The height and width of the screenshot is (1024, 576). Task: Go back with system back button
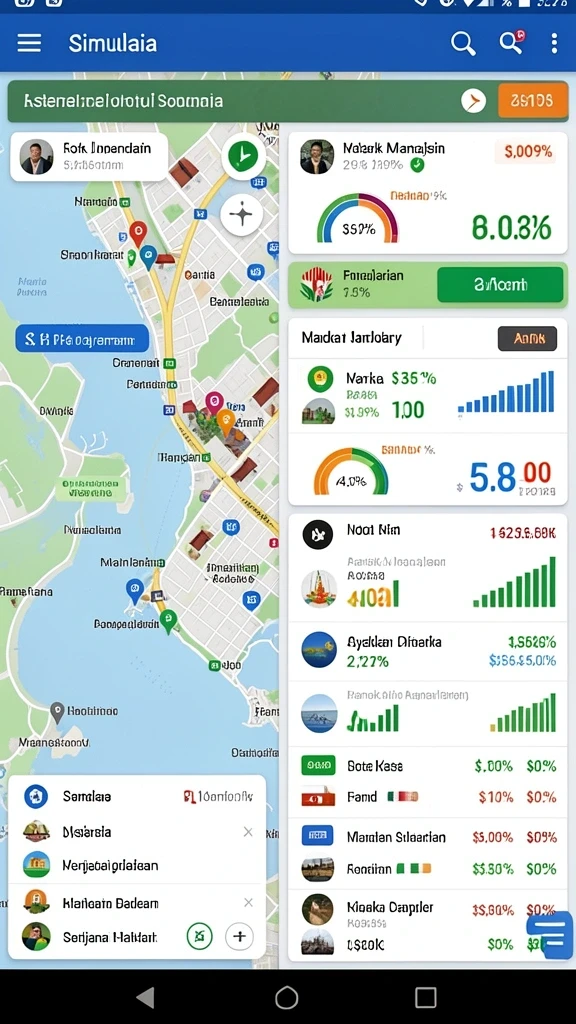(x=146, y=997)
